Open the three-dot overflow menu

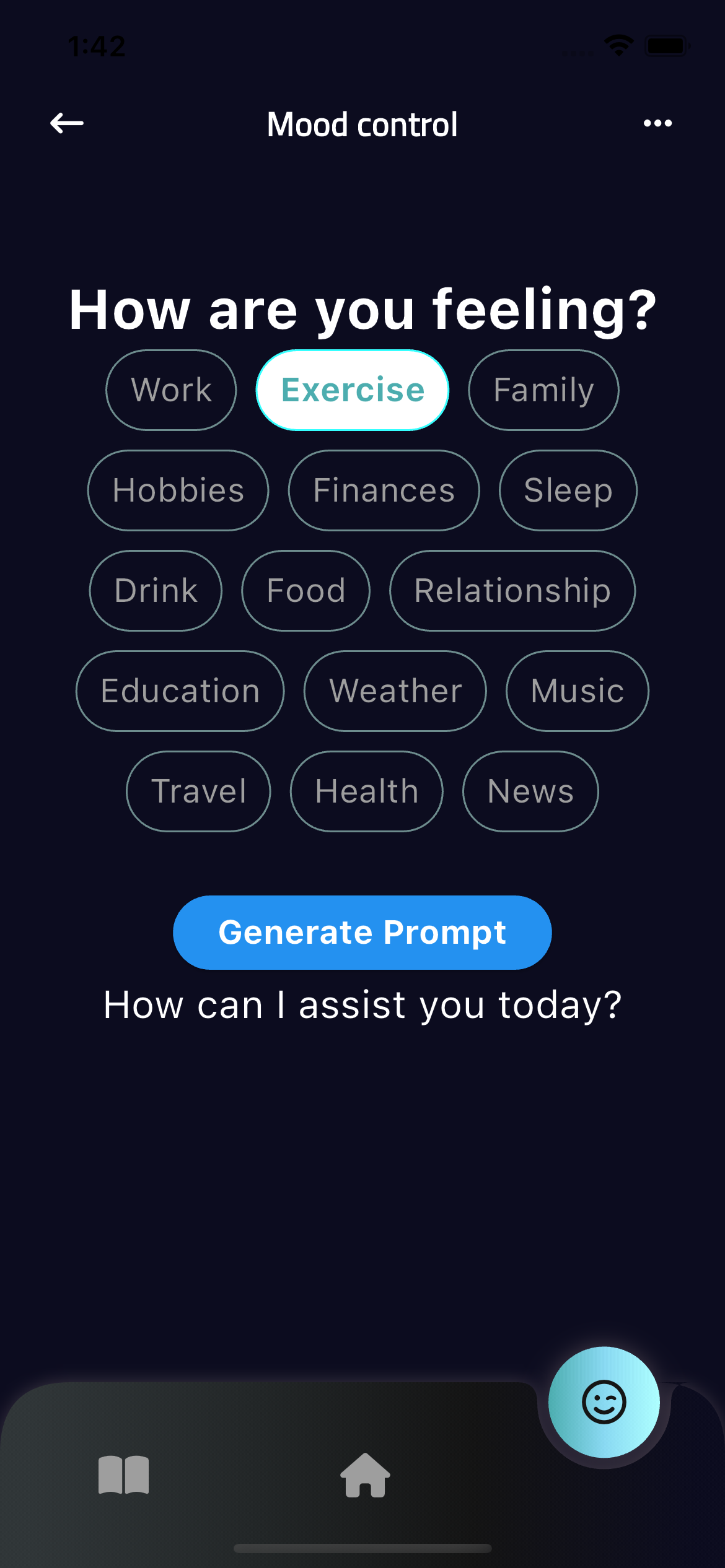pos(657,123)
